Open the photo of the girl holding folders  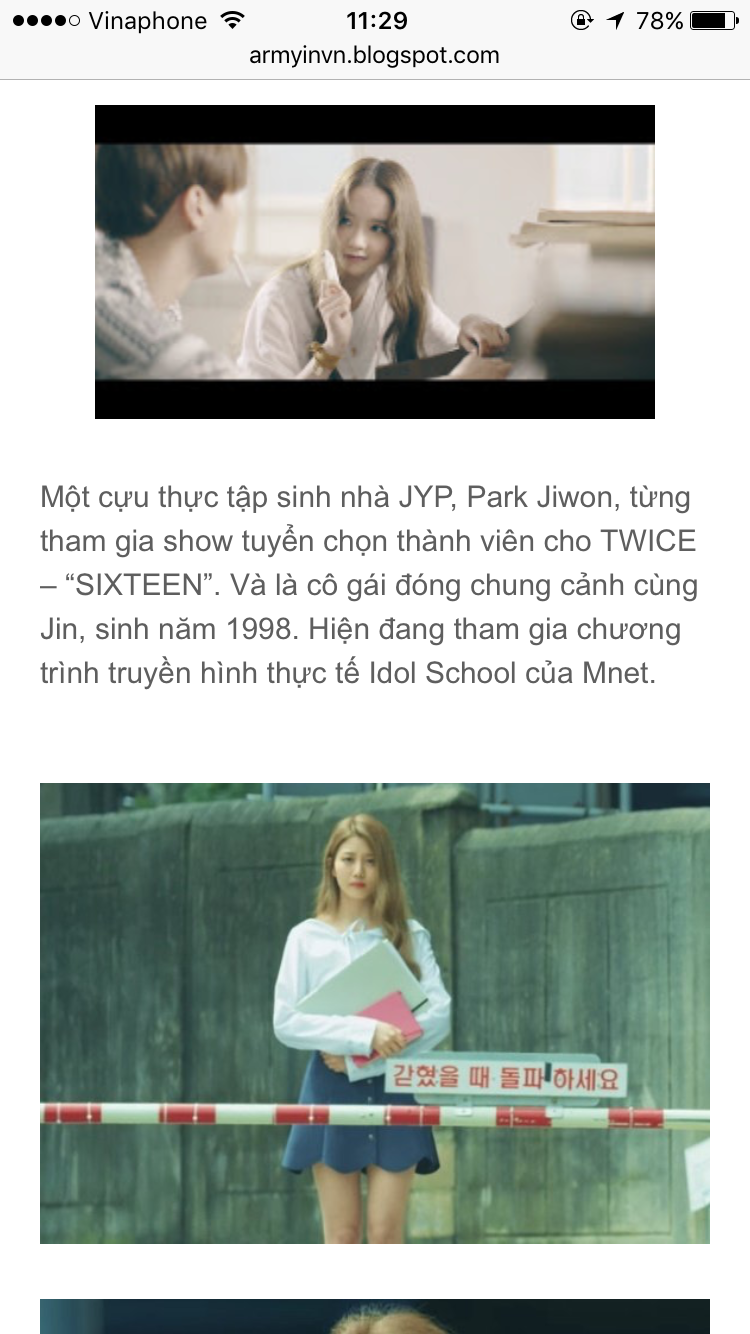click(375, 1013)
